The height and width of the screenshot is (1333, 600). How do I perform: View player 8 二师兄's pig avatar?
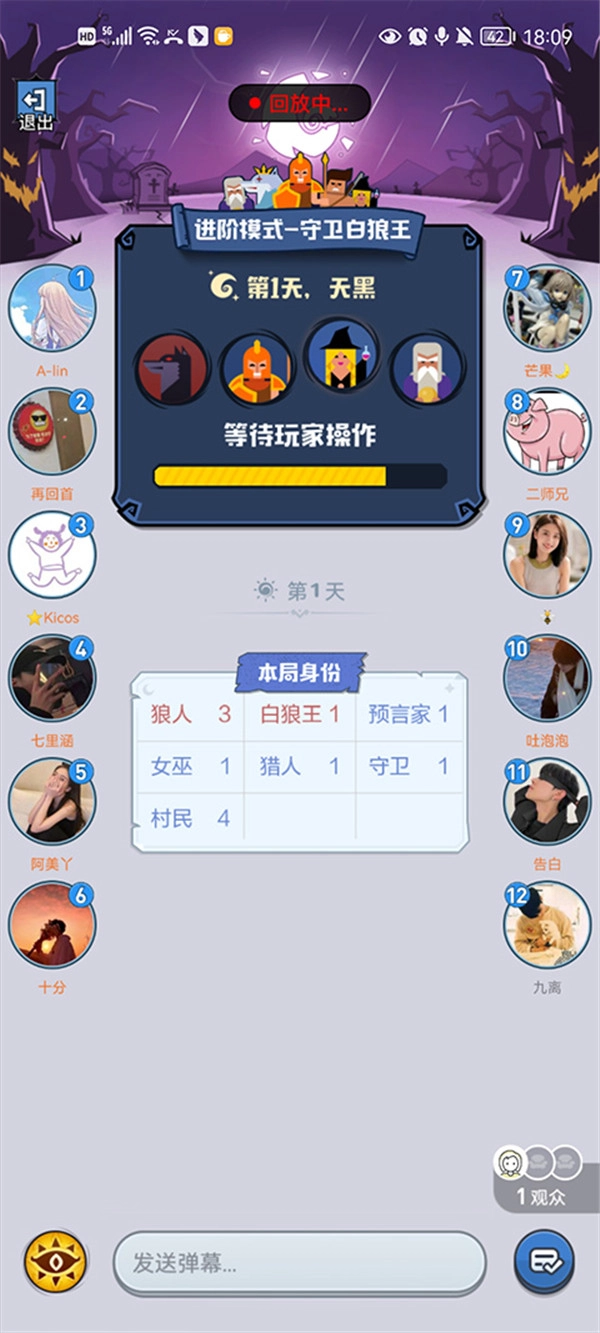tap(547, 432)
